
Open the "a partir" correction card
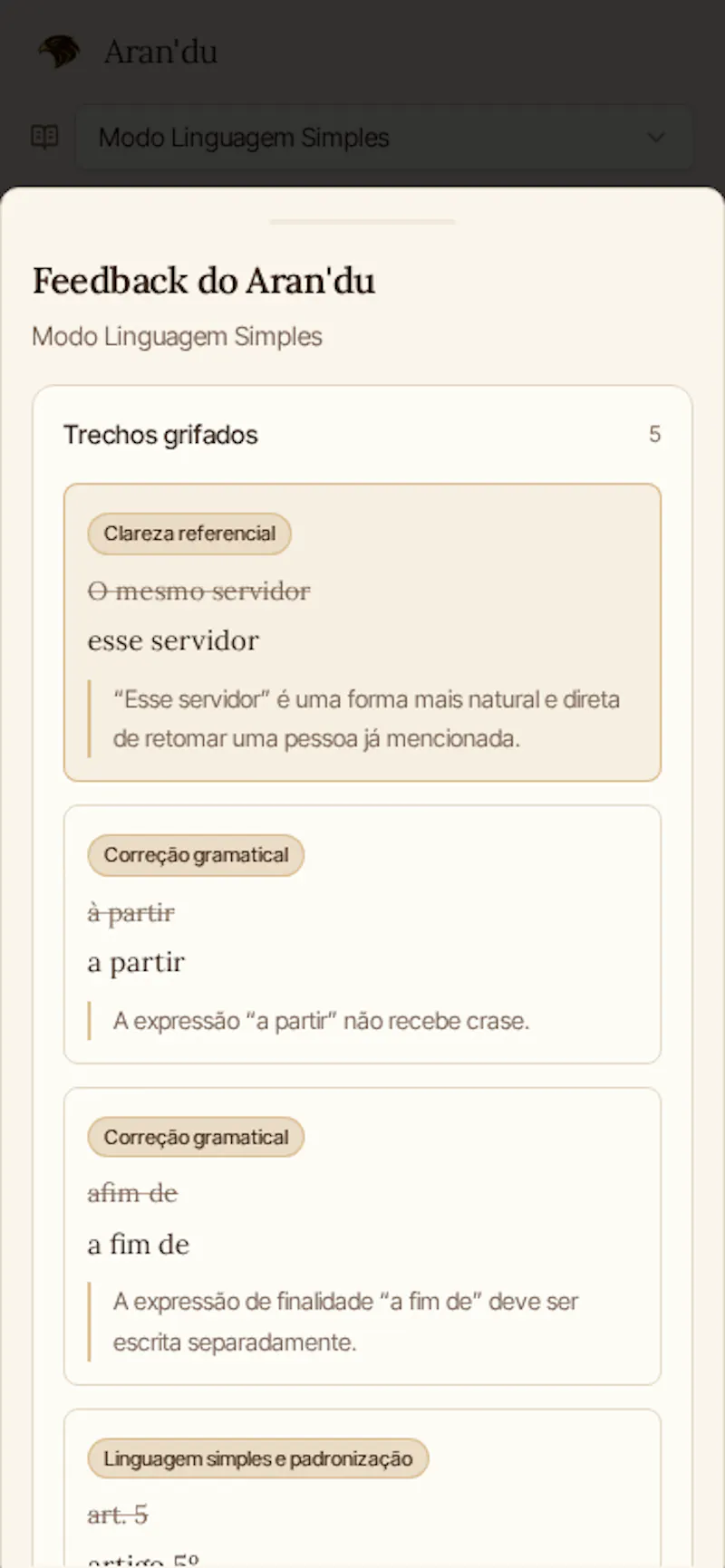[362, 934]
